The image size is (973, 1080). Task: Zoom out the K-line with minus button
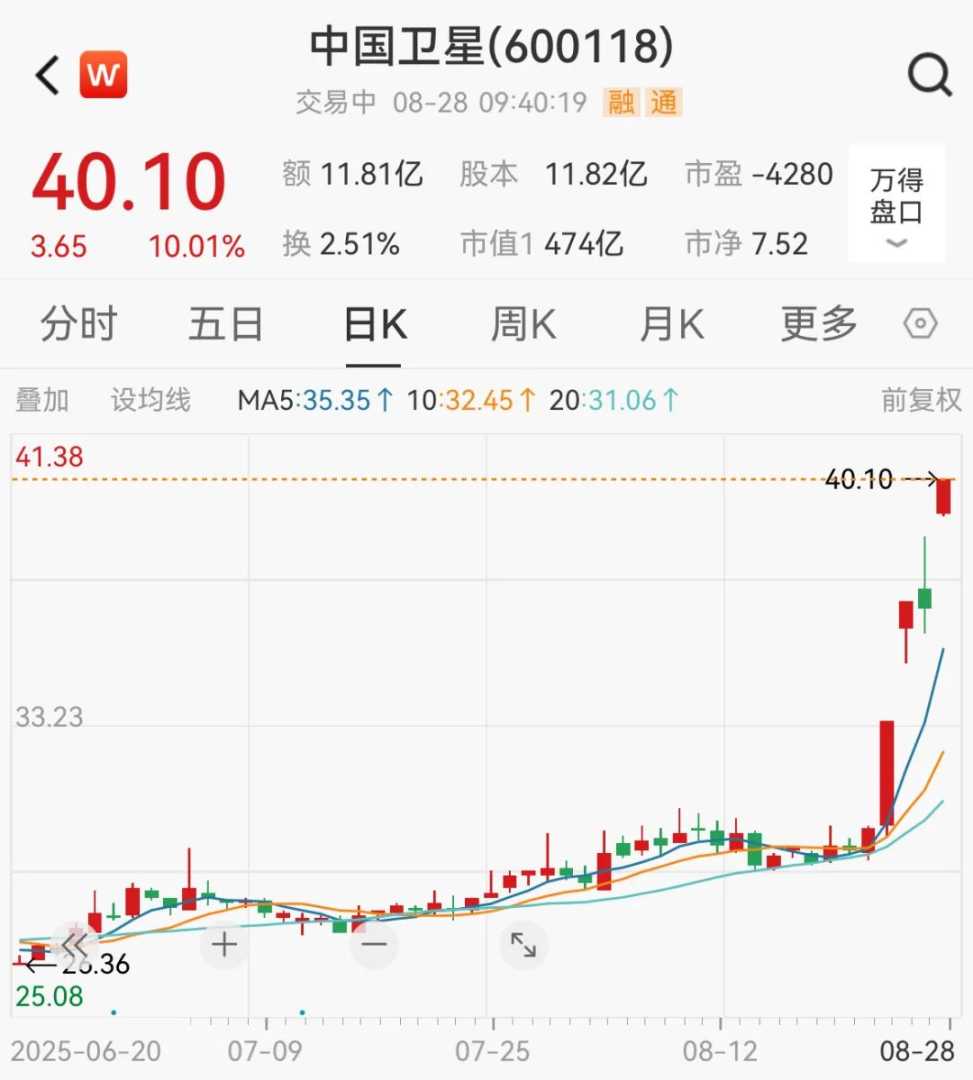click(x=374, y=943)
